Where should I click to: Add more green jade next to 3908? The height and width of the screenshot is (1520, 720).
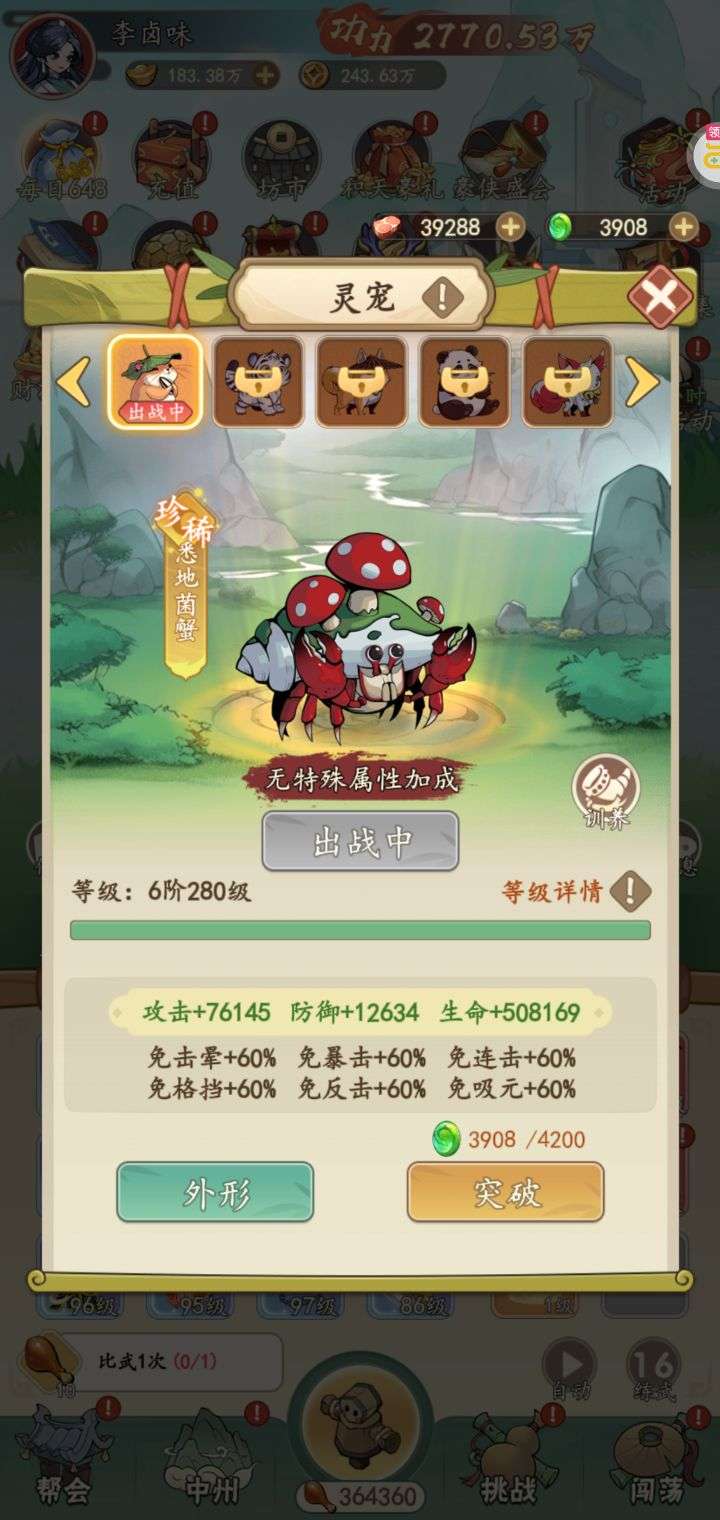(683, 227)
